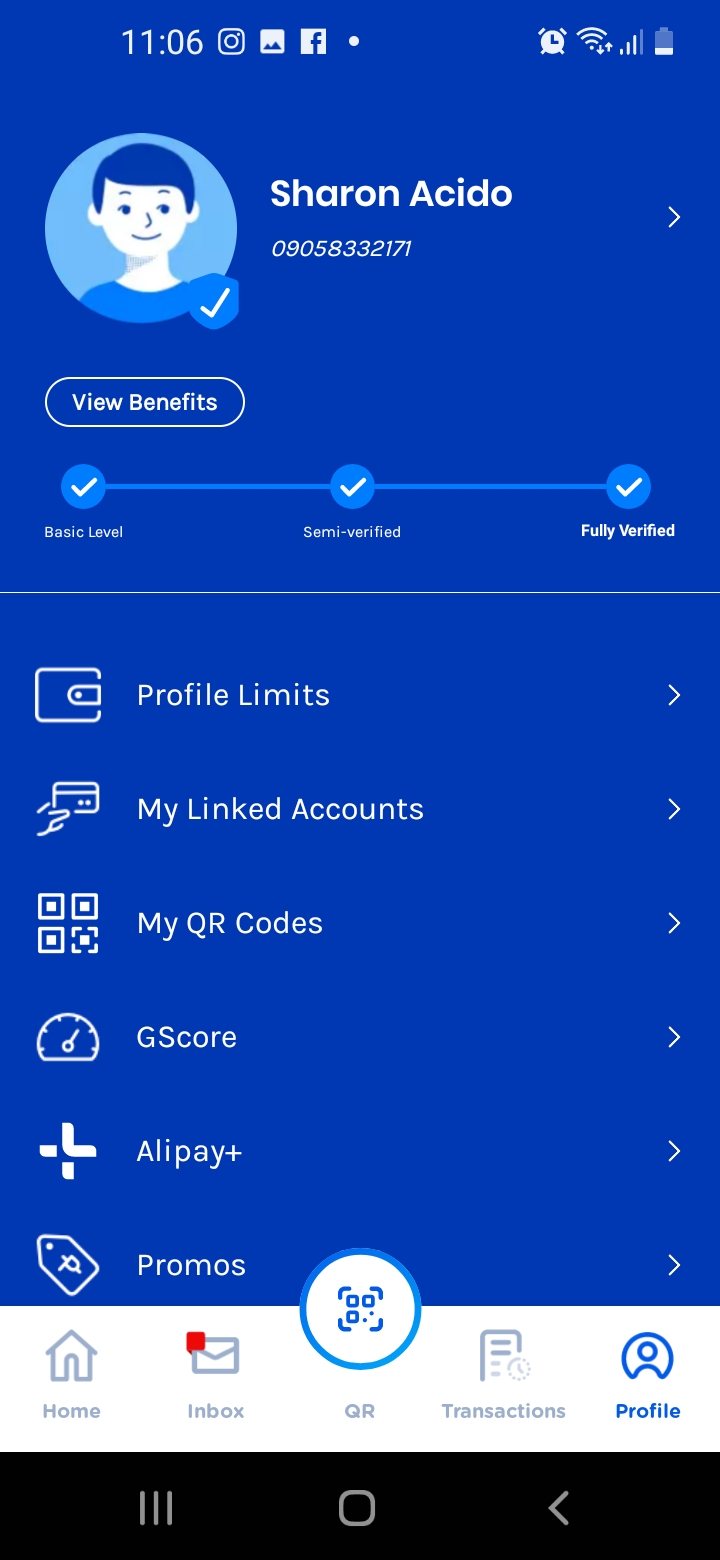720x1560 pixels.
Task: Launch the QR scanner button
Action: [360, 1309]
